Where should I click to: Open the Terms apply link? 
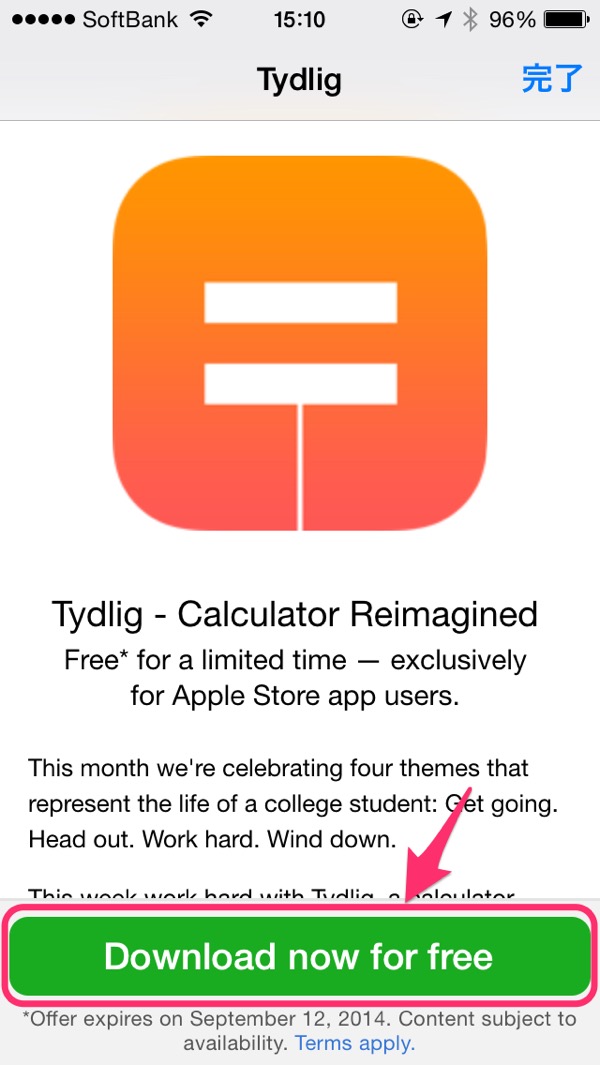tap(354, 1043)
